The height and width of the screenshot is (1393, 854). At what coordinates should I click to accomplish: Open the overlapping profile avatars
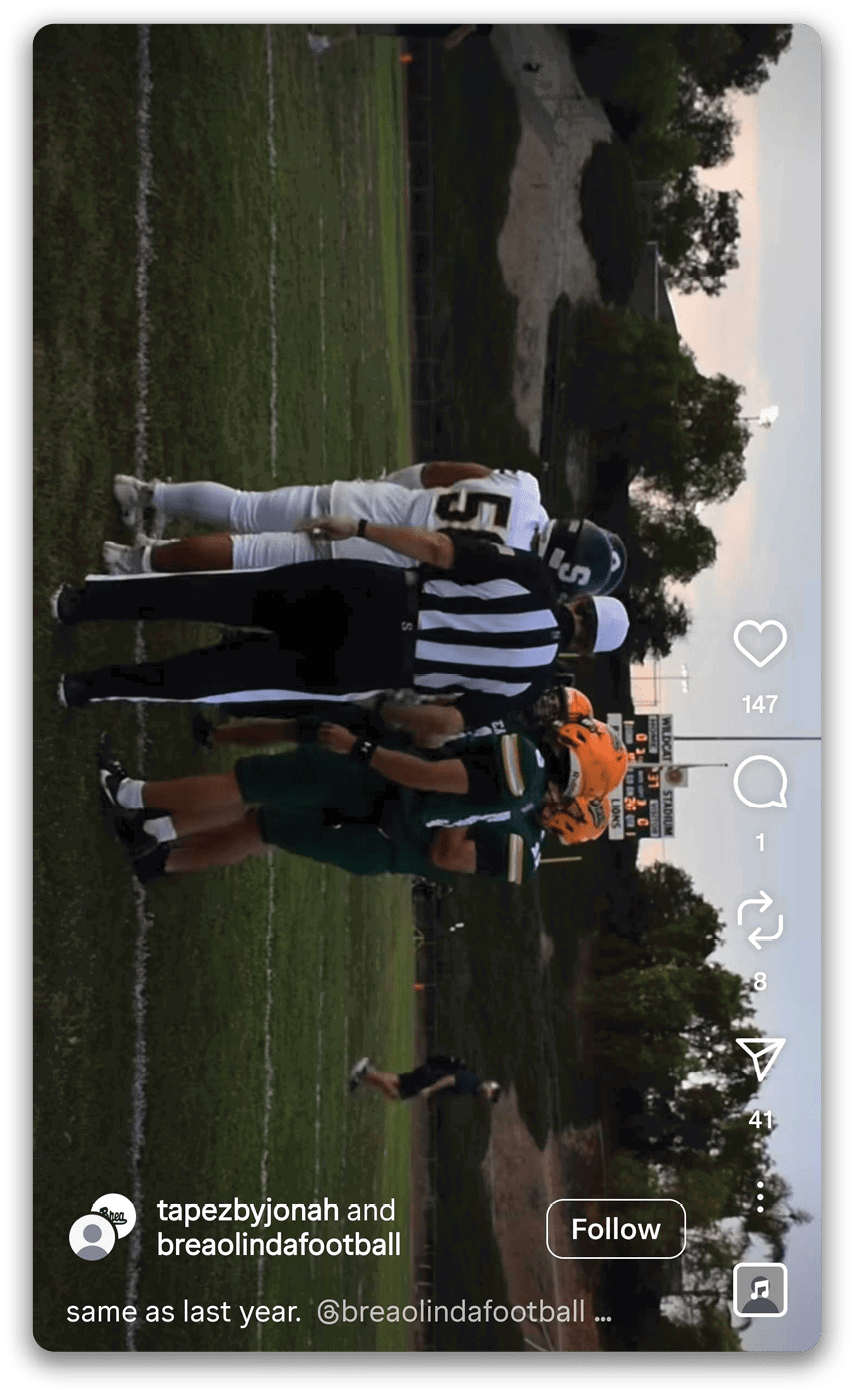click(x=101, y=1227)
